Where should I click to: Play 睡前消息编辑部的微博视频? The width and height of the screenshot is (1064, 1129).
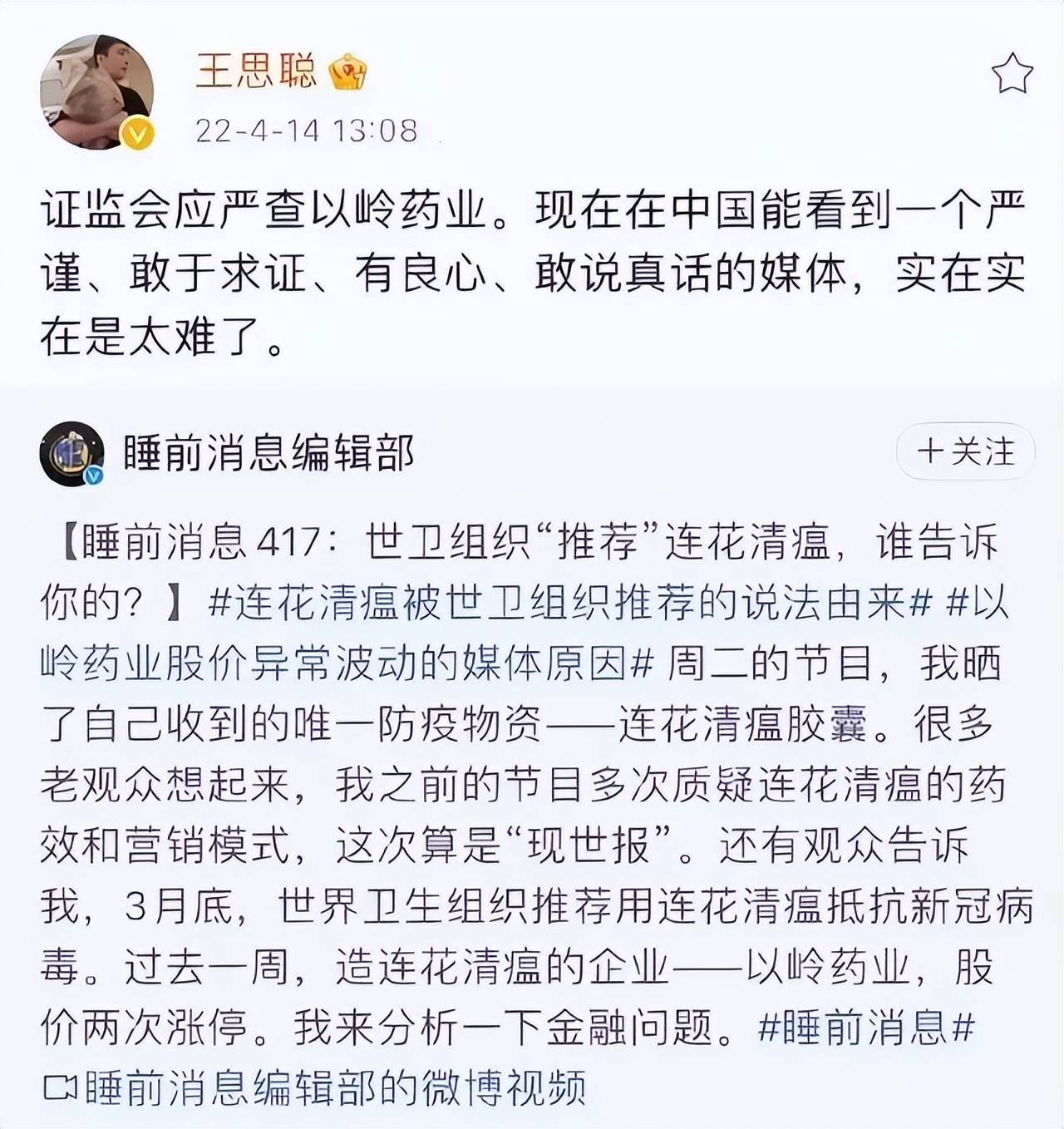(x=316, y=1087)
